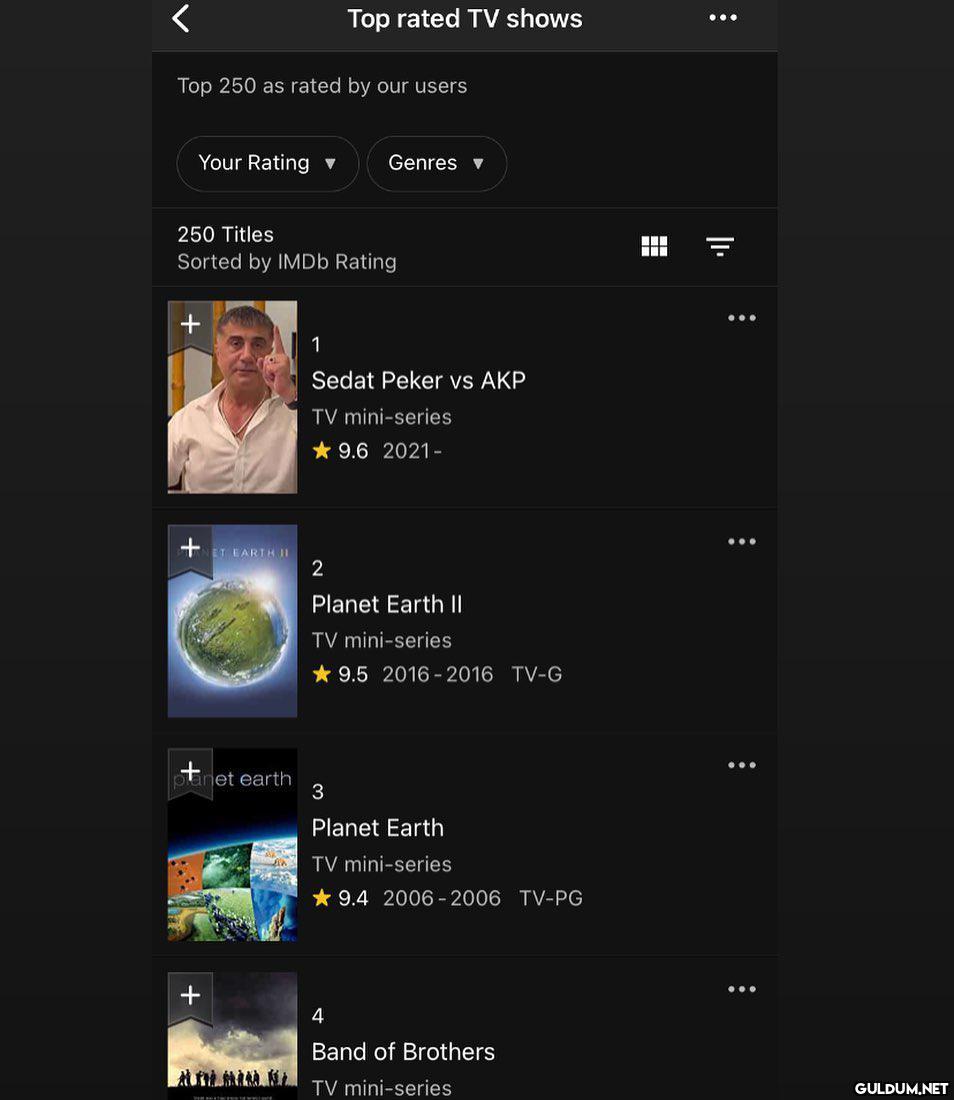Open the sort options icon

[720, 247]
